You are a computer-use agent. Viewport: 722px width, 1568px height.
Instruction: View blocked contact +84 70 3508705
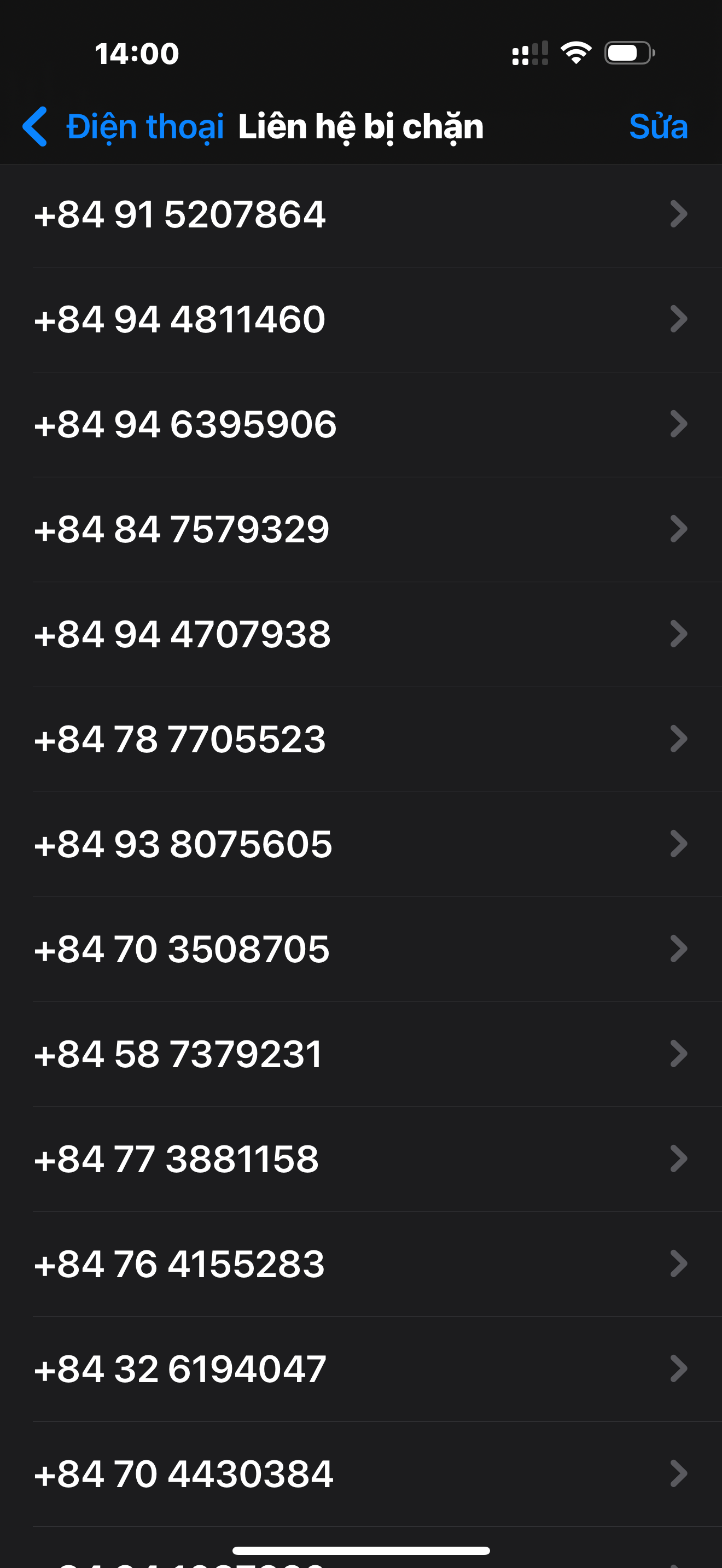[x=361, y=949]
